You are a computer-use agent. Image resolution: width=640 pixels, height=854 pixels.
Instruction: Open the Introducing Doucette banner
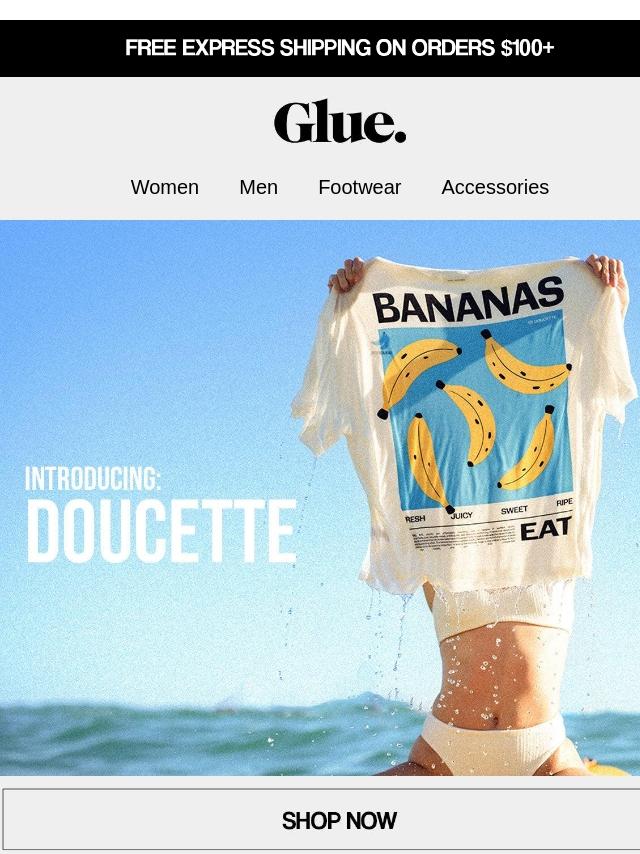[x=320, y=497]
